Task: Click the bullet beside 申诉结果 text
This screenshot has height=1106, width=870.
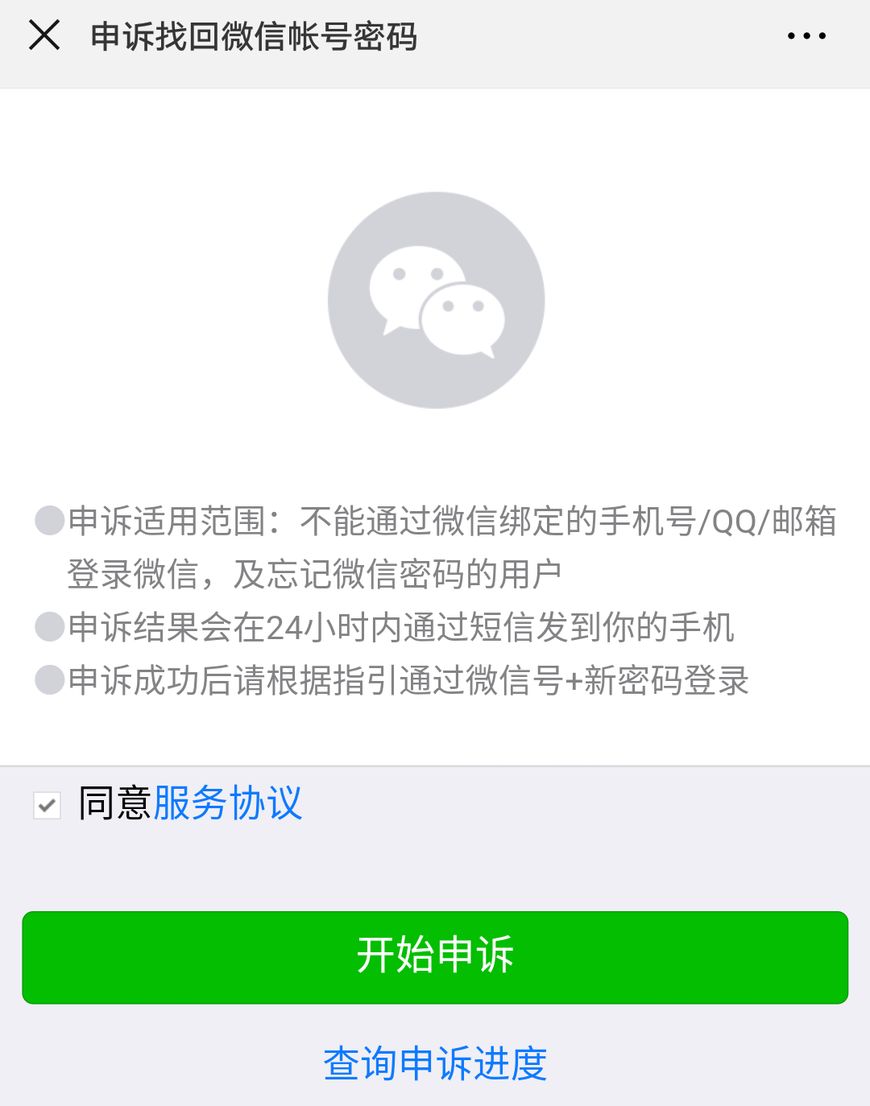Action: coord(48,626)
